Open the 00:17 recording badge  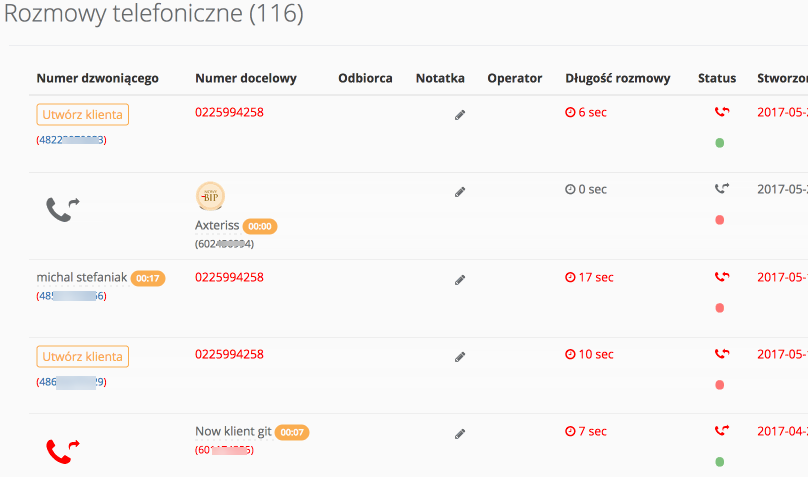[x=148, y=278]
